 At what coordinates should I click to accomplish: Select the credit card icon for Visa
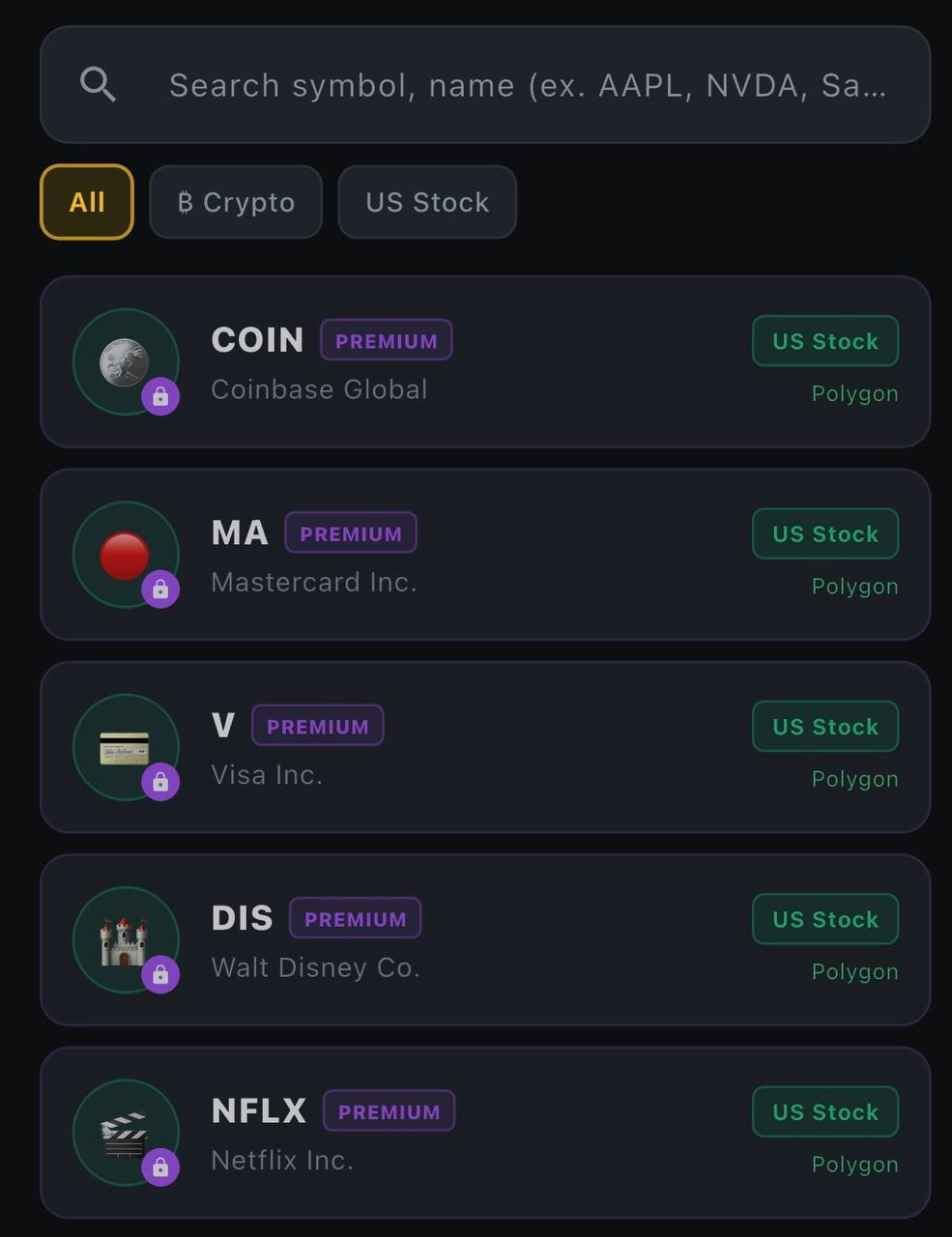tap(125, 746)
